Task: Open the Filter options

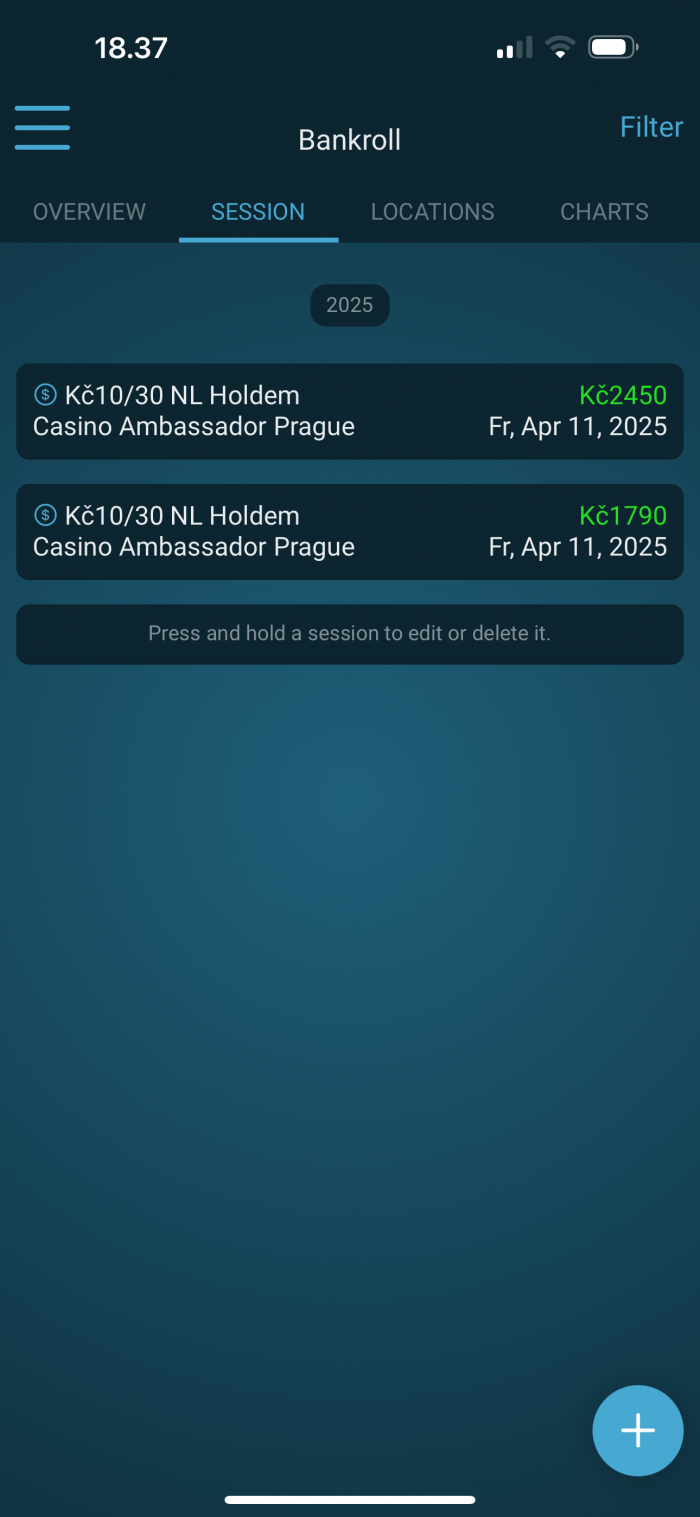Action: (x=651, y=127)
